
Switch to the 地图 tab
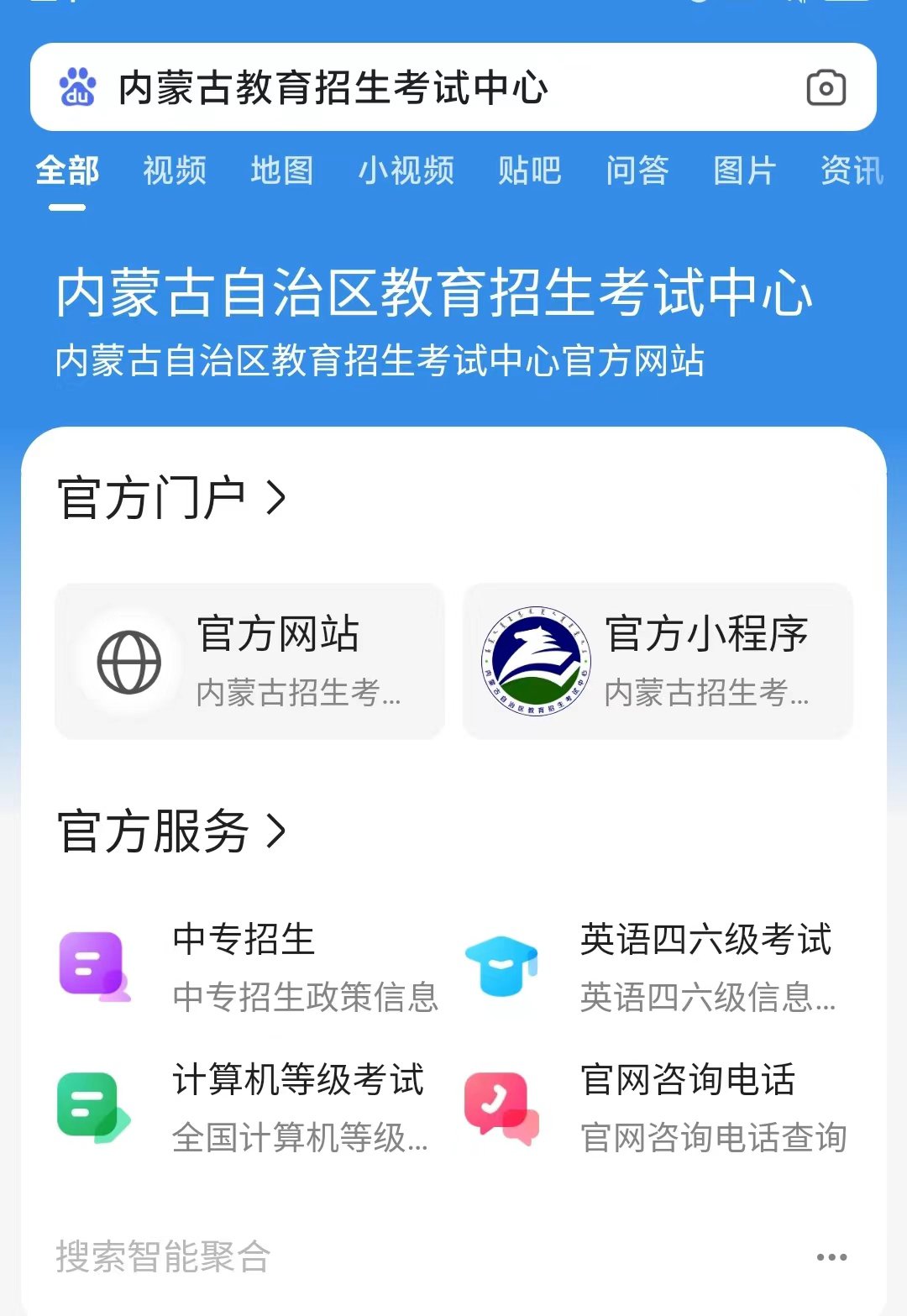tap(282, 170)
